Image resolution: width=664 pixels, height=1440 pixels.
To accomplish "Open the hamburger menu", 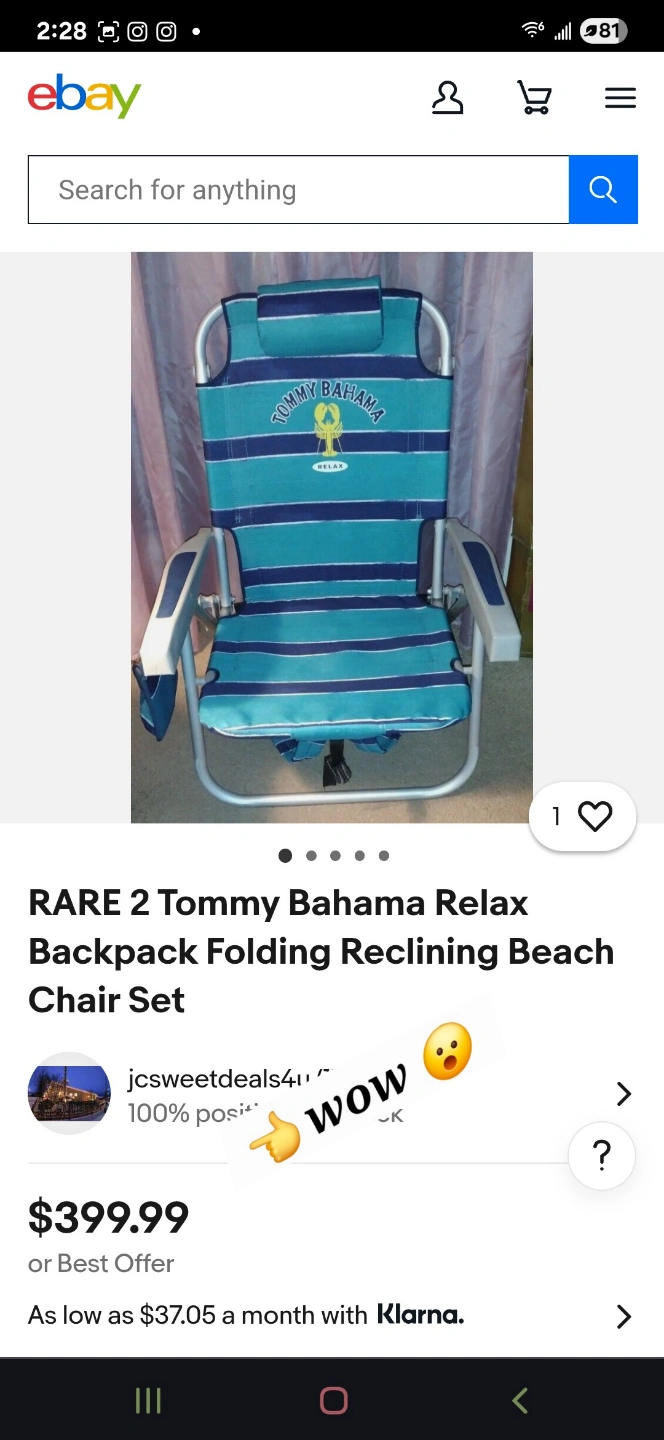I will [x=620, y=98].
